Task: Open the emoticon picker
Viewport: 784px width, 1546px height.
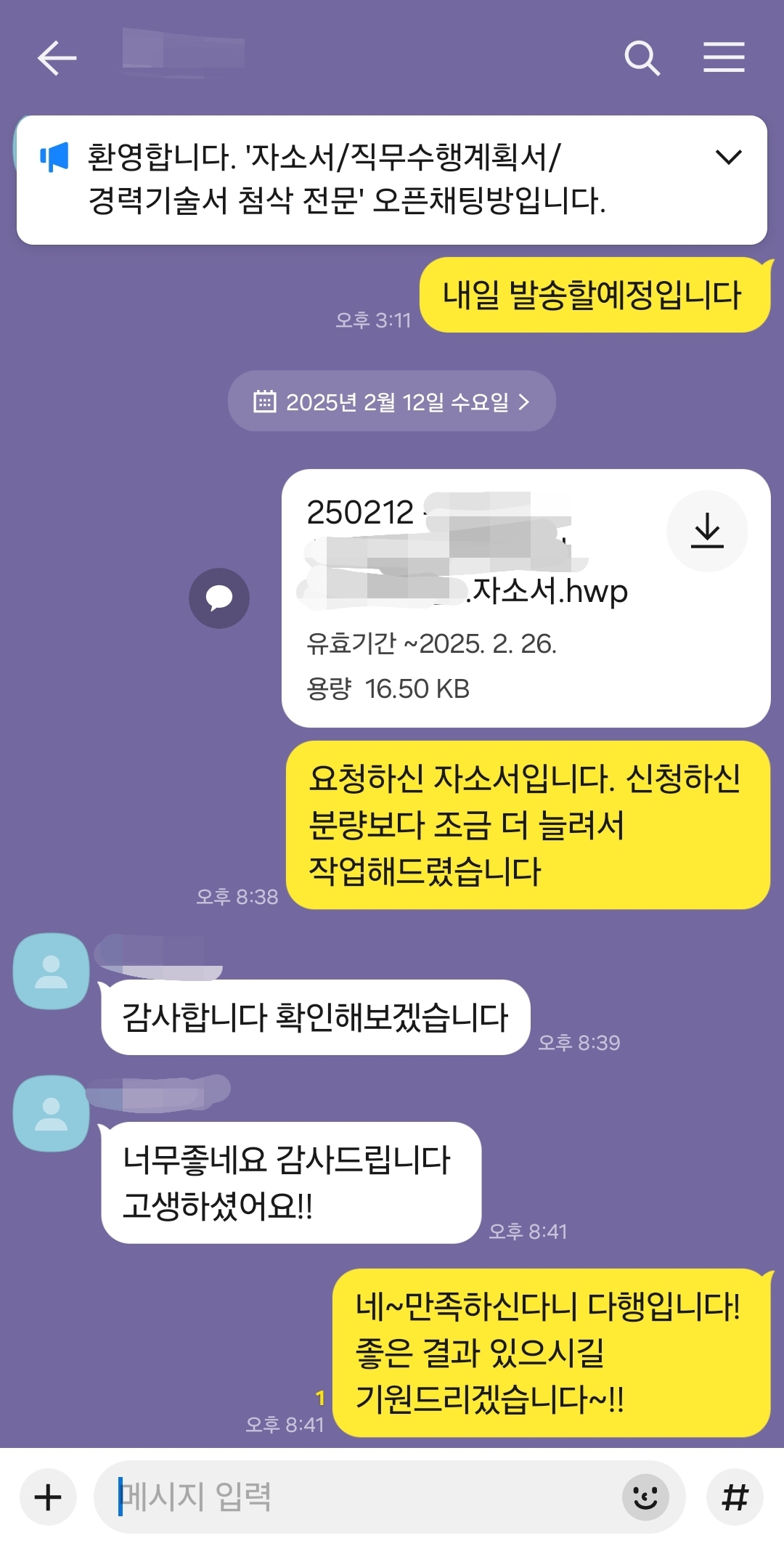Action: (645, 1497)
